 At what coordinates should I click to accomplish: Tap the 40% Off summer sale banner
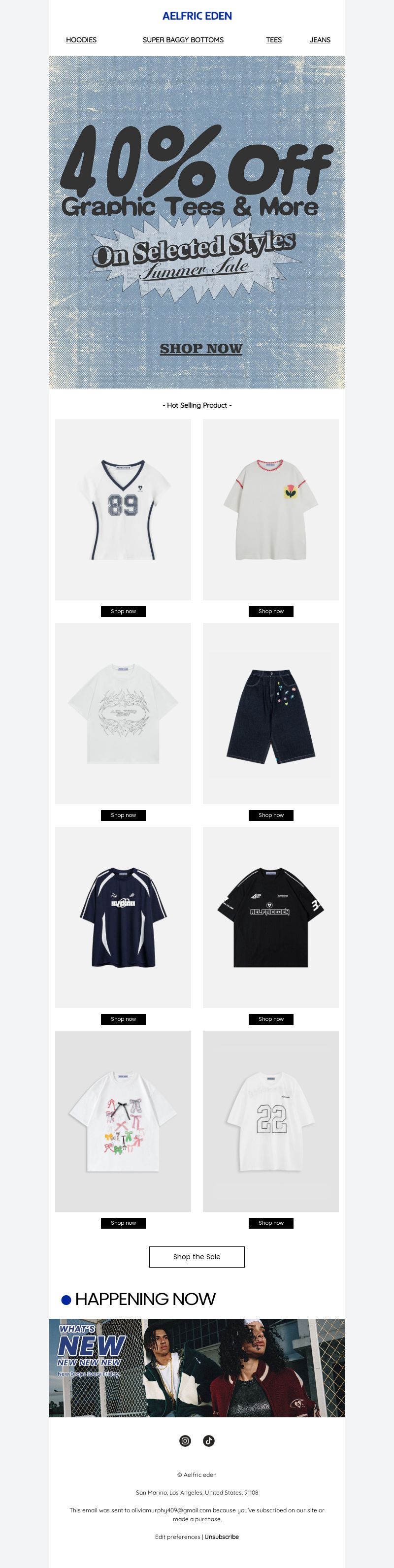tap(197, 222)
